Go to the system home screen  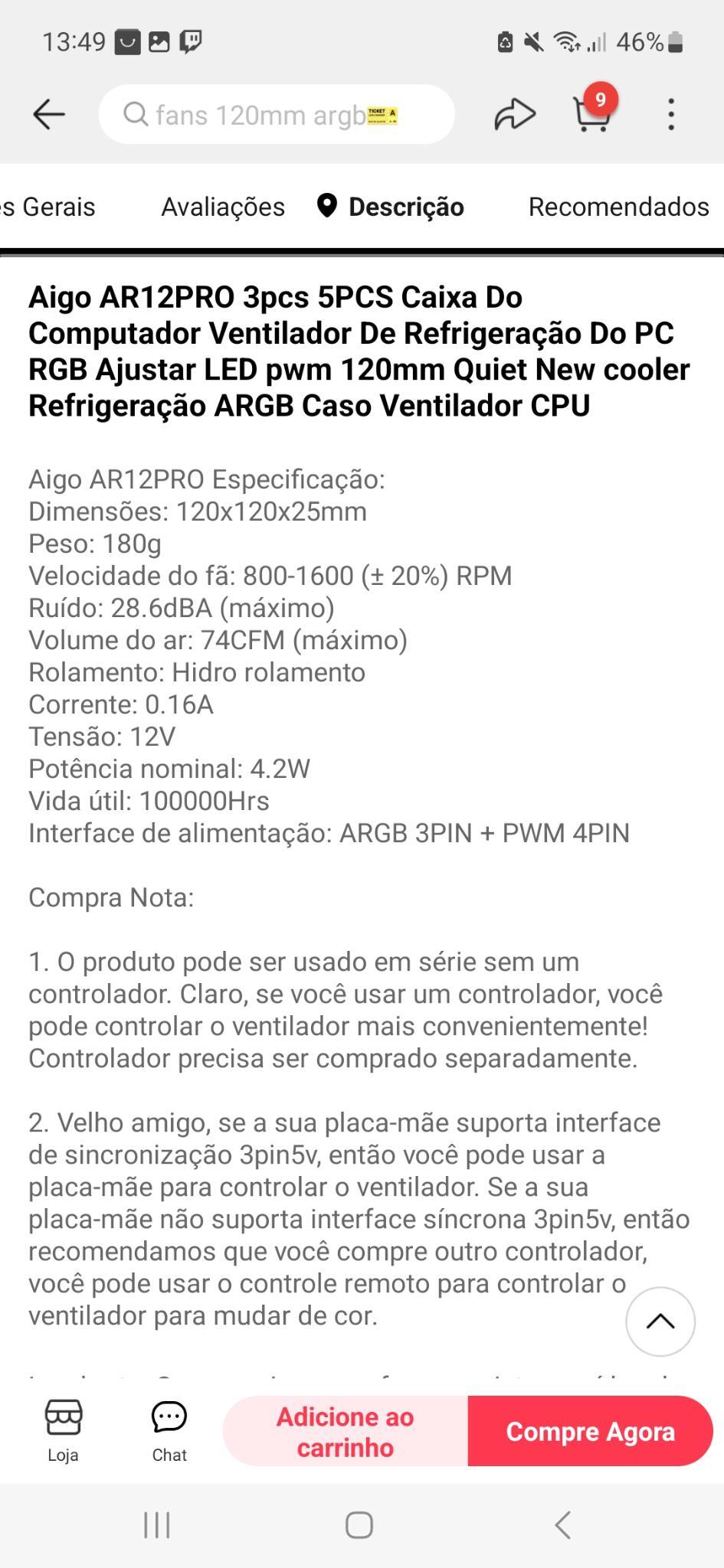pyautogui.click(x=359, y=1525)
